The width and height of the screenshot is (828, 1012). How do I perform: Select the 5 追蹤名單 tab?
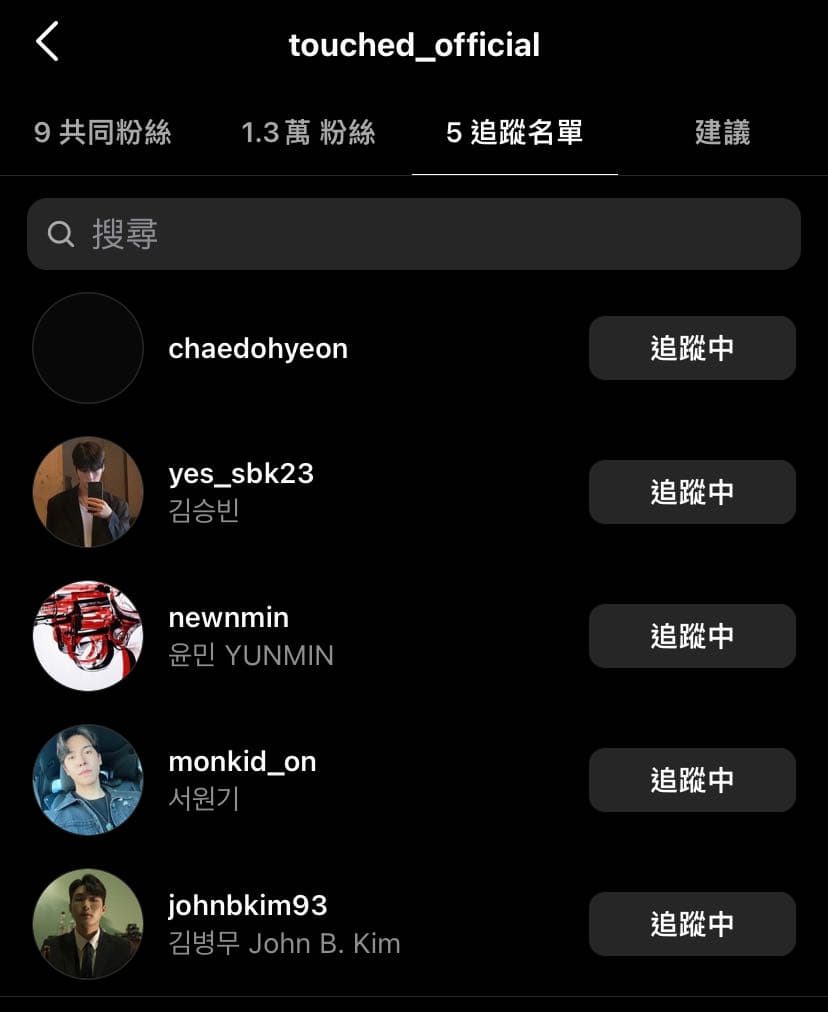[x=514, y=133]
